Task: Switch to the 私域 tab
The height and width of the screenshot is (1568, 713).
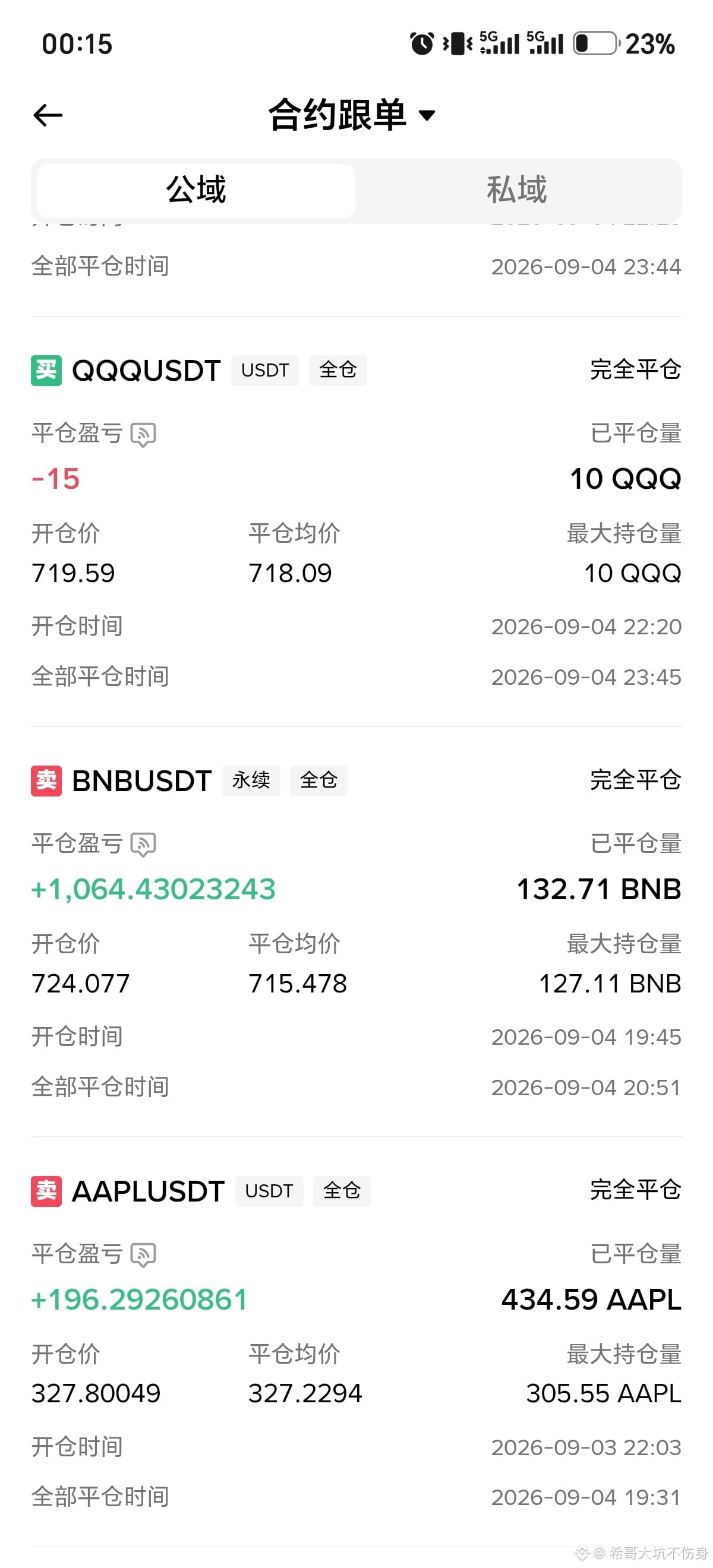Action: coord(517,190)
